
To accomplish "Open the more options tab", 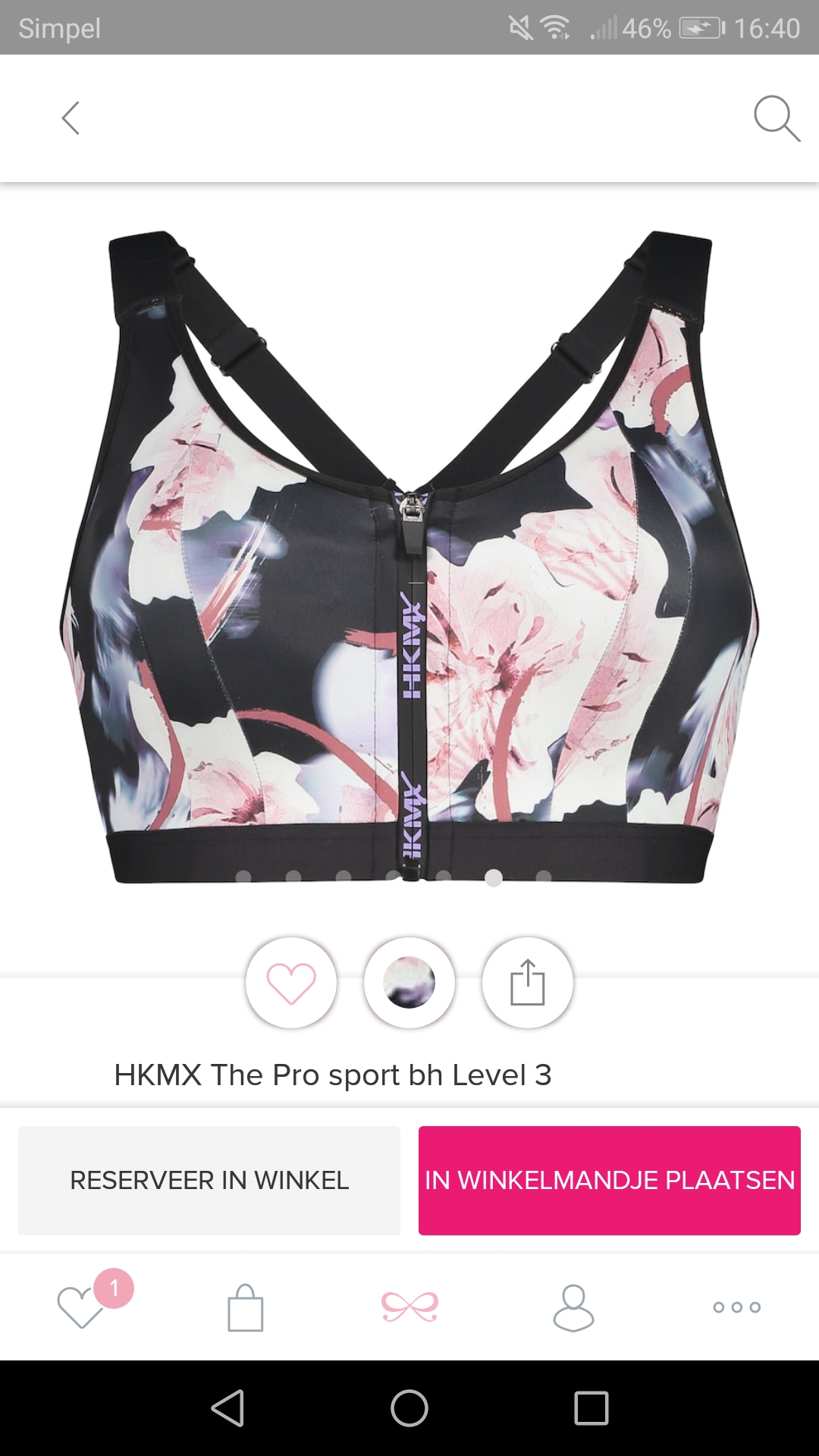I will tap(737, 1307).
